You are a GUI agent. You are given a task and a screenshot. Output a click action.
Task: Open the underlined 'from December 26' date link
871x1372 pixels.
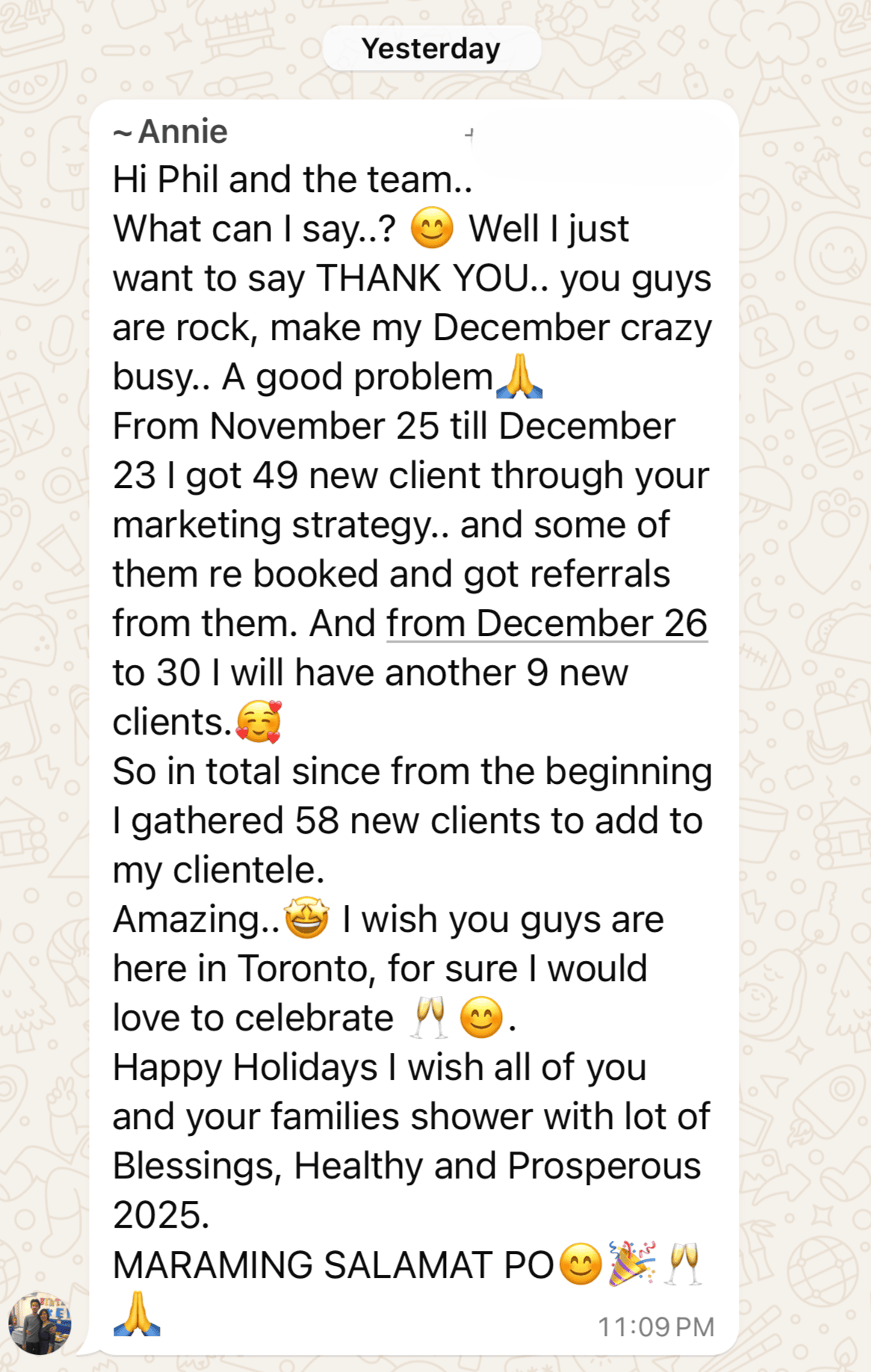click(x=546, y=623)
